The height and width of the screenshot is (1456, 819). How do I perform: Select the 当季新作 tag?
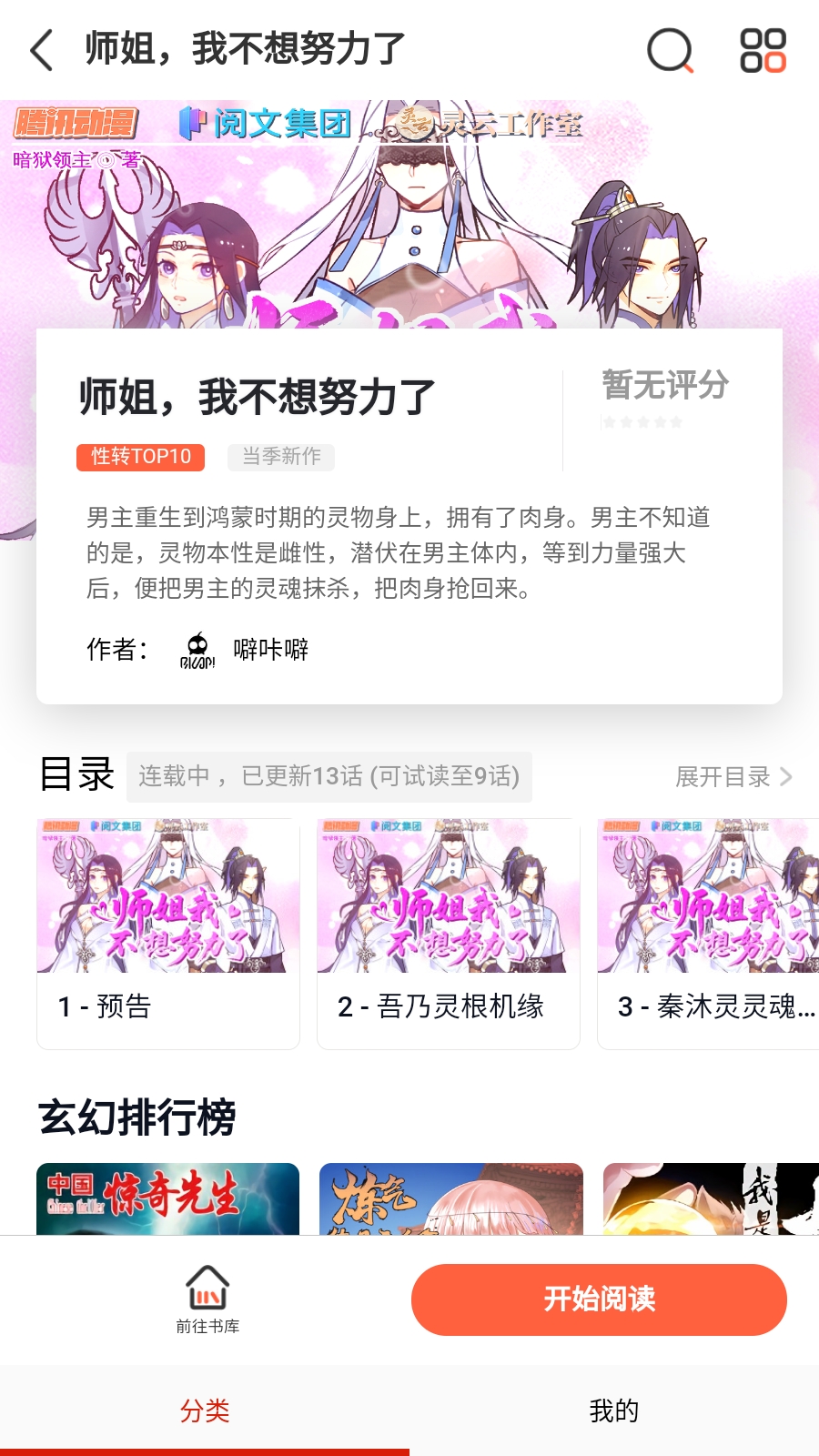click(281, 457)
